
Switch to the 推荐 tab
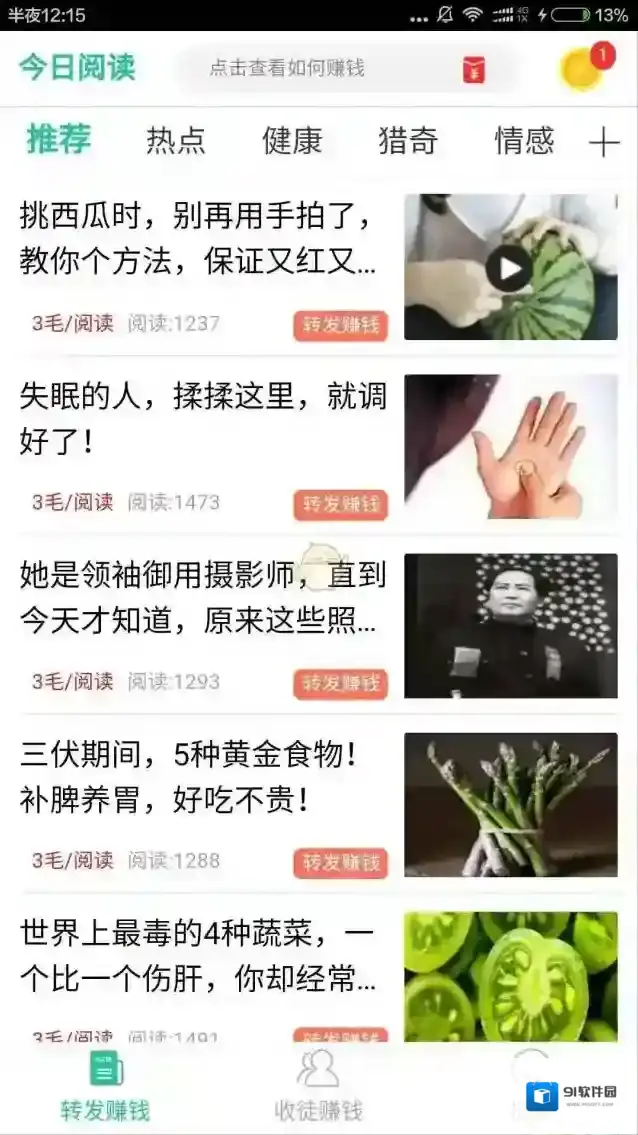[59, 140]
